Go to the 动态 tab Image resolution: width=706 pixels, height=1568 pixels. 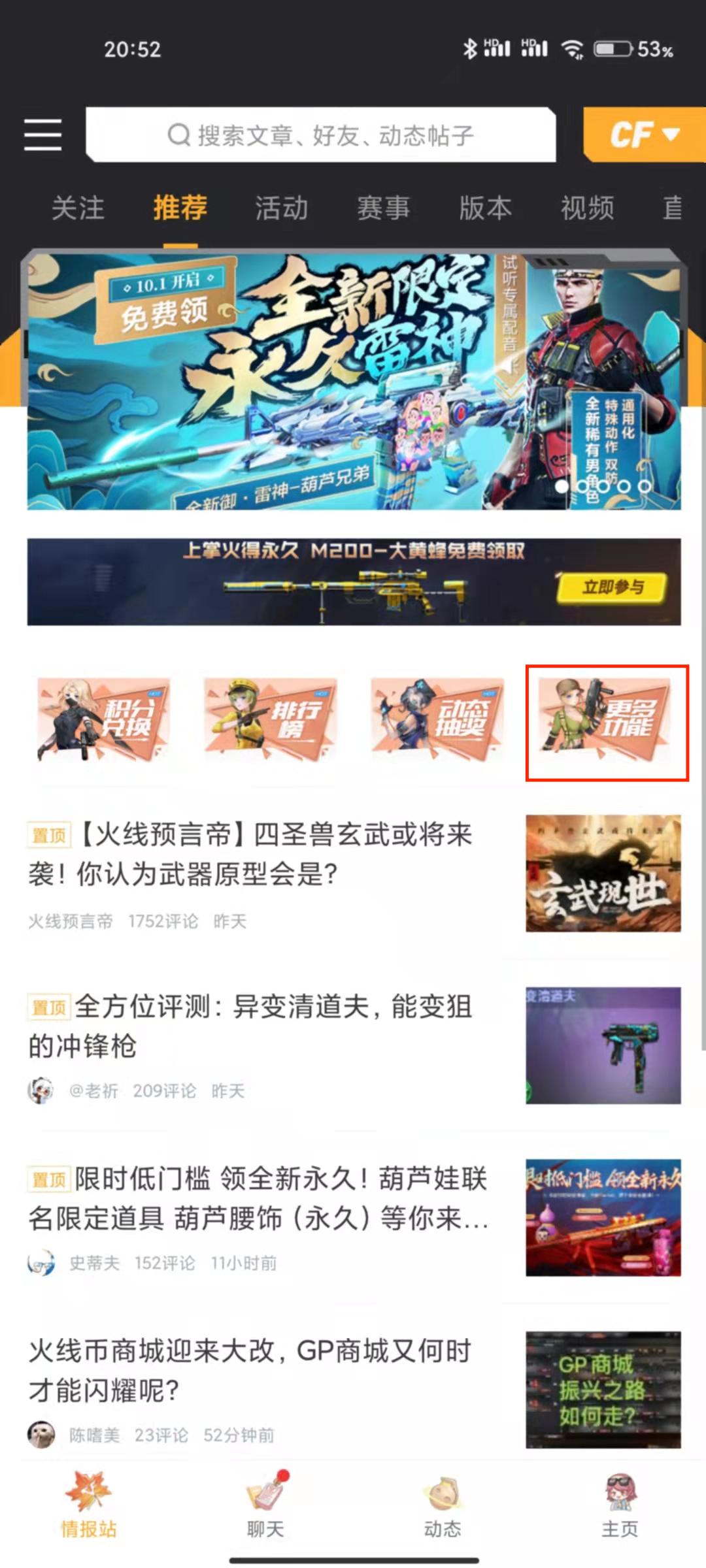click(x=442, y=1505)
